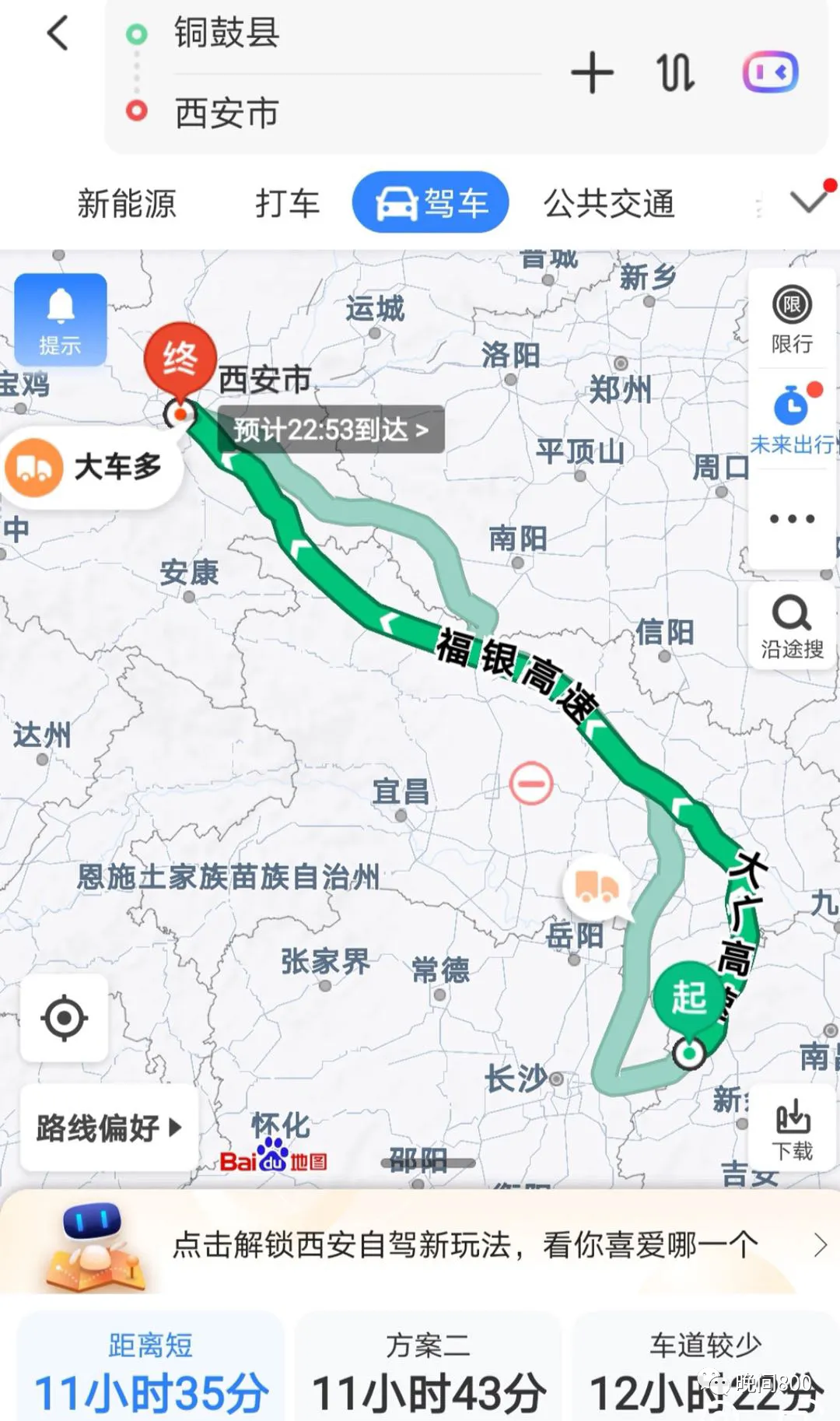Swap start and destination points
840x1421 pixels.
(x=675, y=73)
